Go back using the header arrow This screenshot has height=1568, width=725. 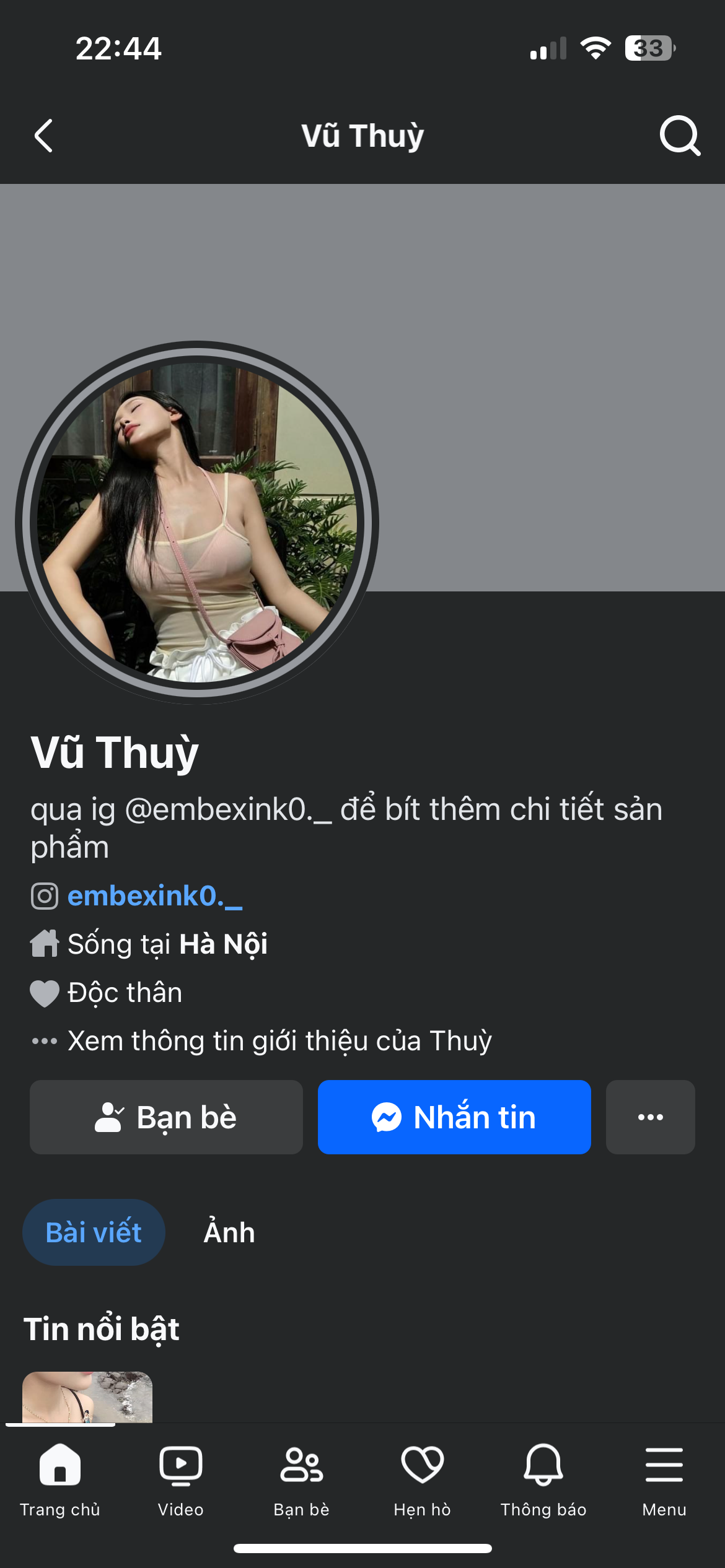(43, 136)
